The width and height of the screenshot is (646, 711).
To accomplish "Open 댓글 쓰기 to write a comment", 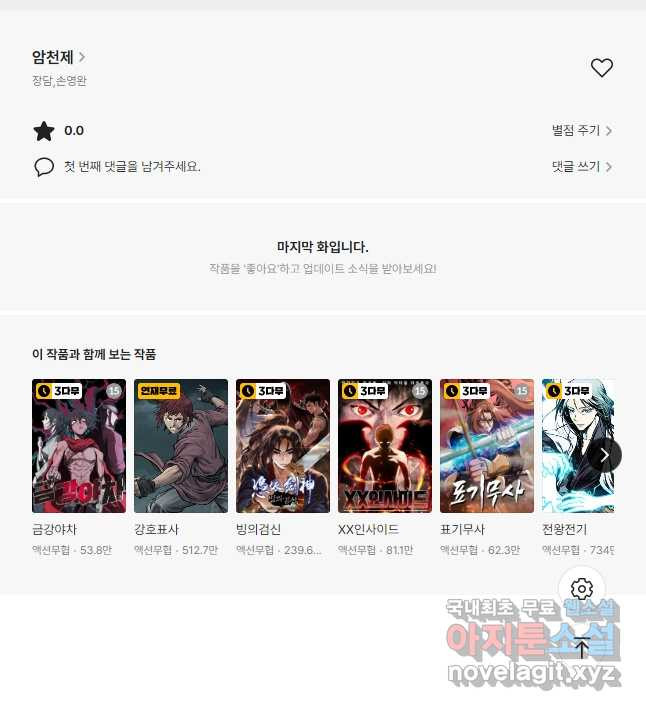I will tap(581, 167).
